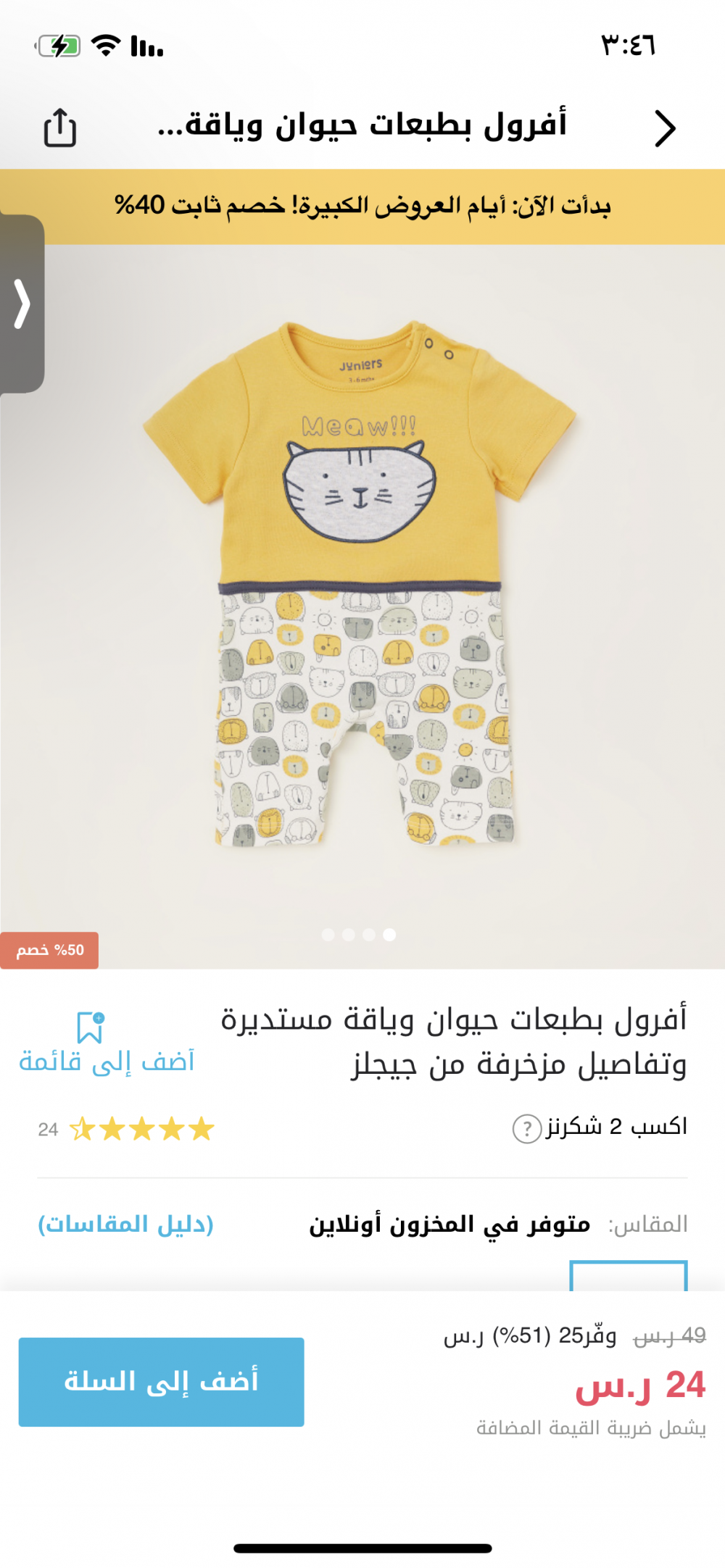Select the outlined size option box

click(628, 1276)
